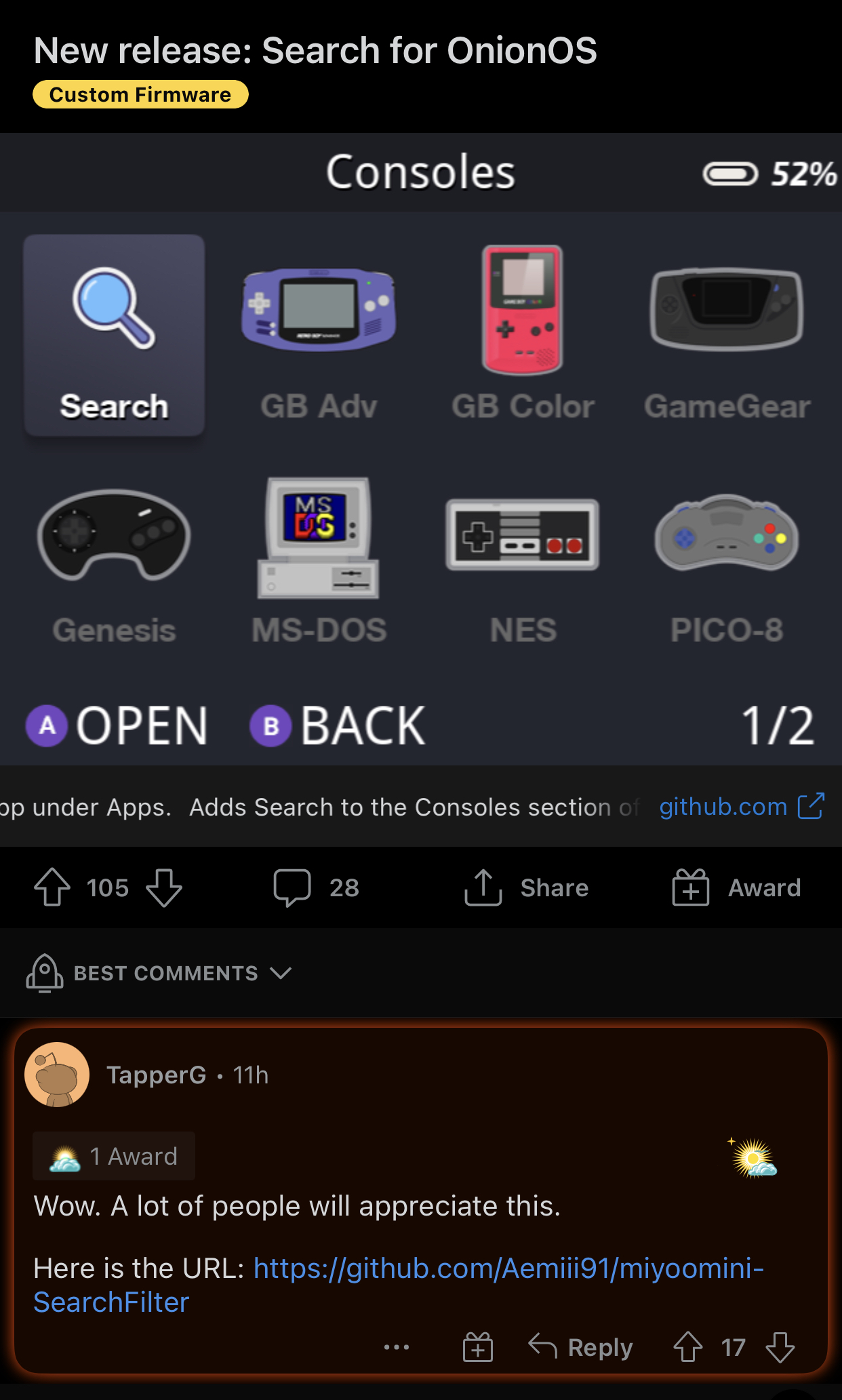The image size is (842, 1400).
Task: Open the OnionOS Consoles post image
Action: click(x=421, y=449)
